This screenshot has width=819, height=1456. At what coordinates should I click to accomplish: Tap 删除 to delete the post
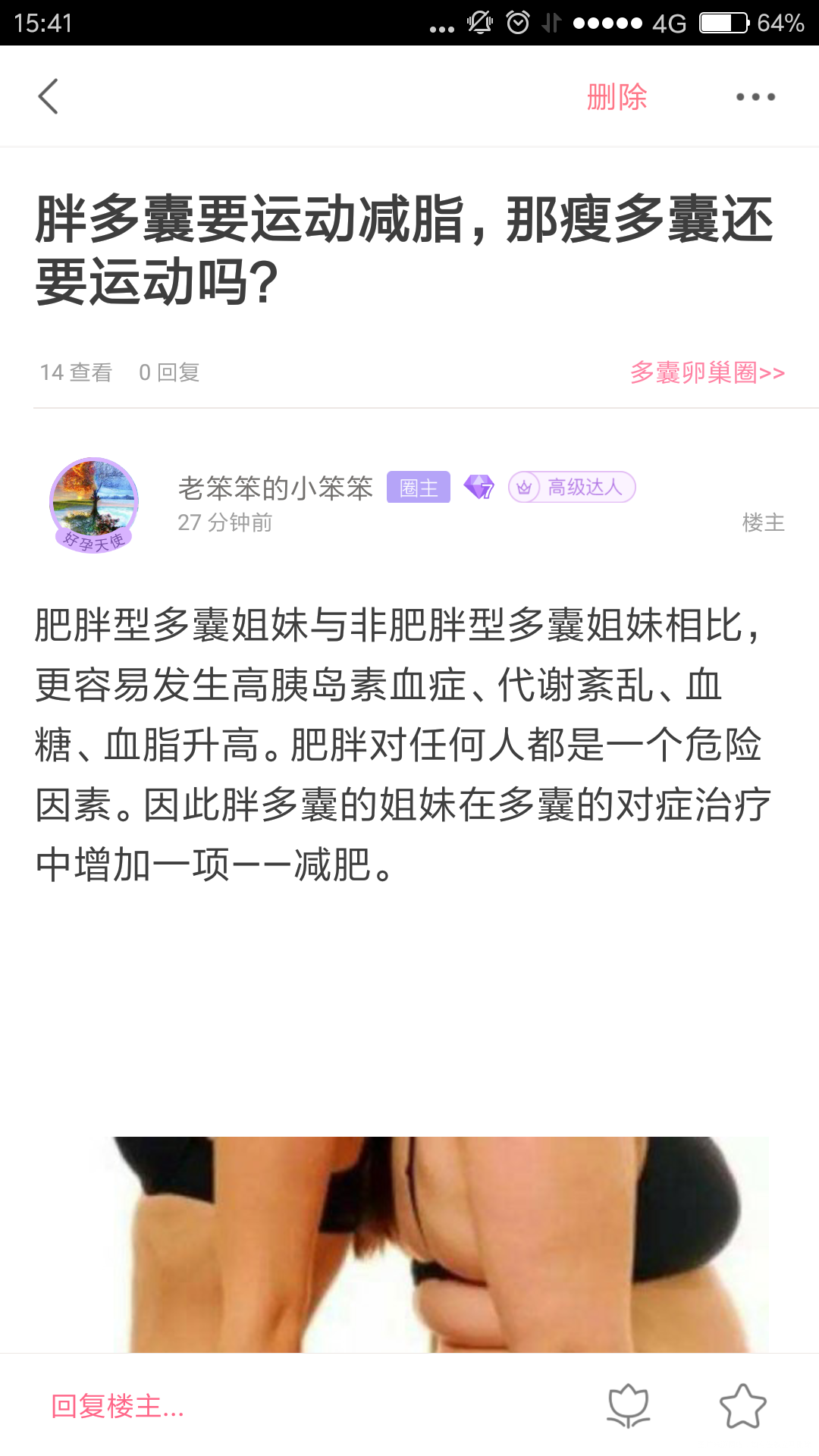tap(618, 96)
